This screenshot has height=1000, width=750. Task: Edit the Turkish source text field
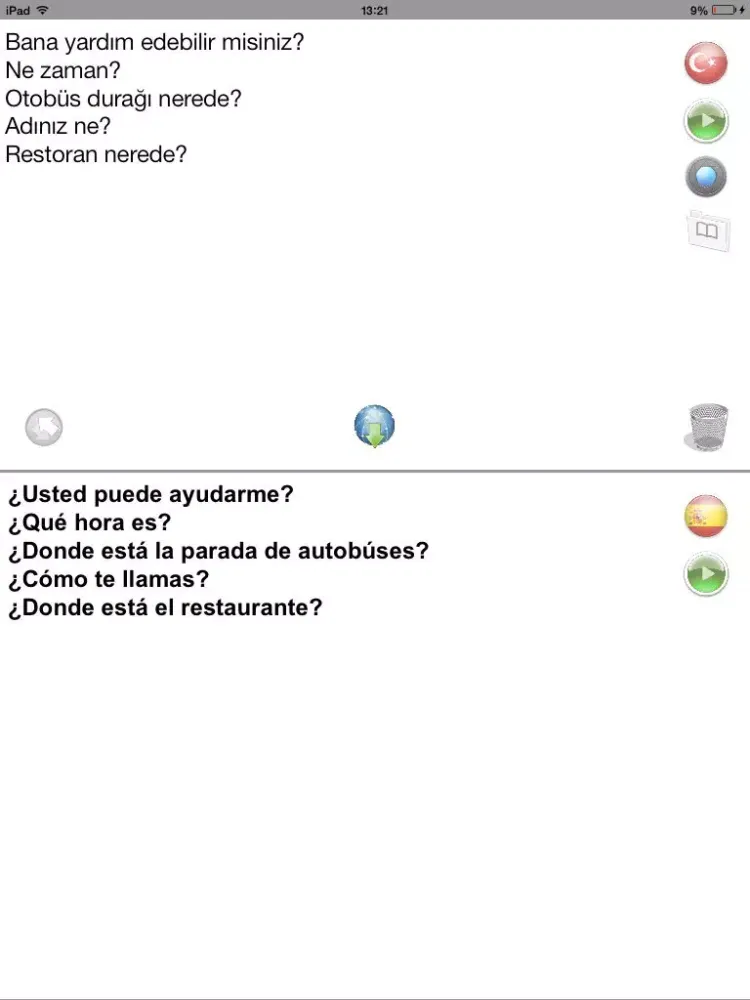click(300, 250)
